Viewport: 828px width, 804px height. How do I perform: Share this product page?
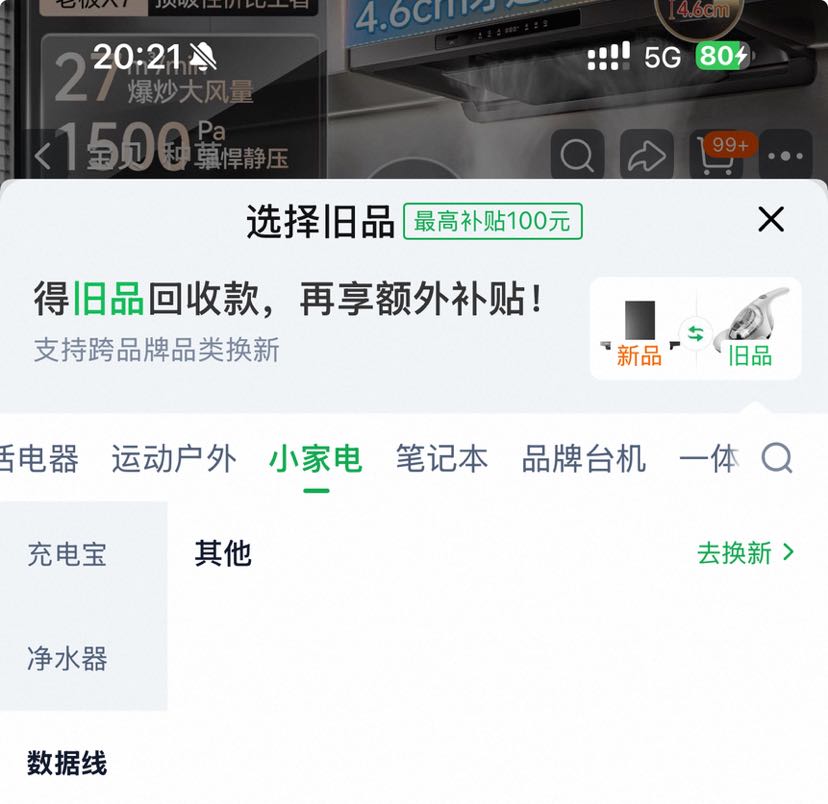tap(646, 156)
